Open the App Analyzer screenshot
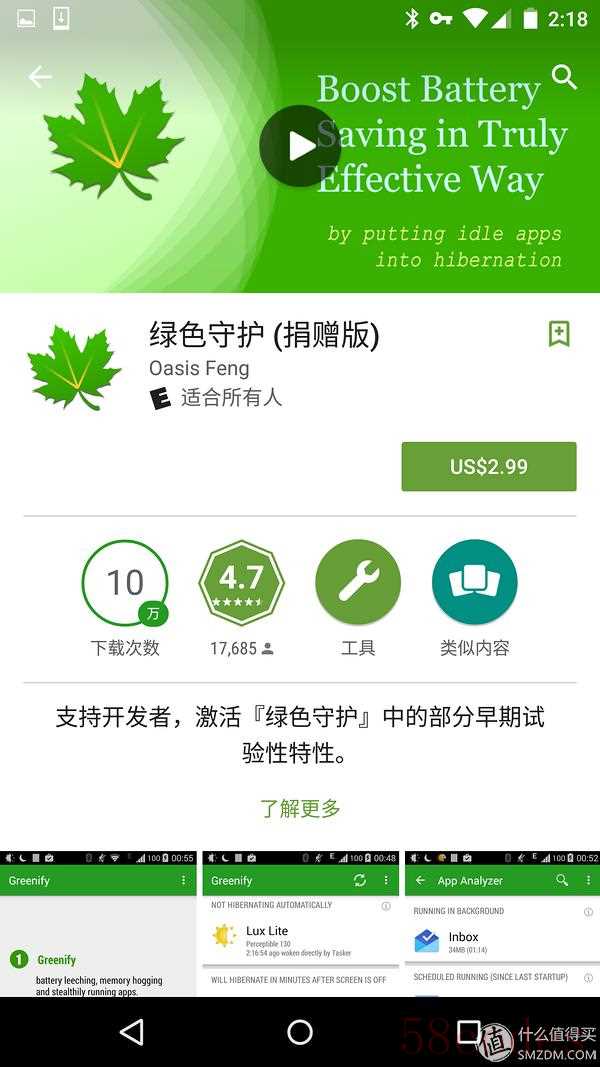Image resolution: width=600 pixels, height=1067 pixels. coord(502,925)
